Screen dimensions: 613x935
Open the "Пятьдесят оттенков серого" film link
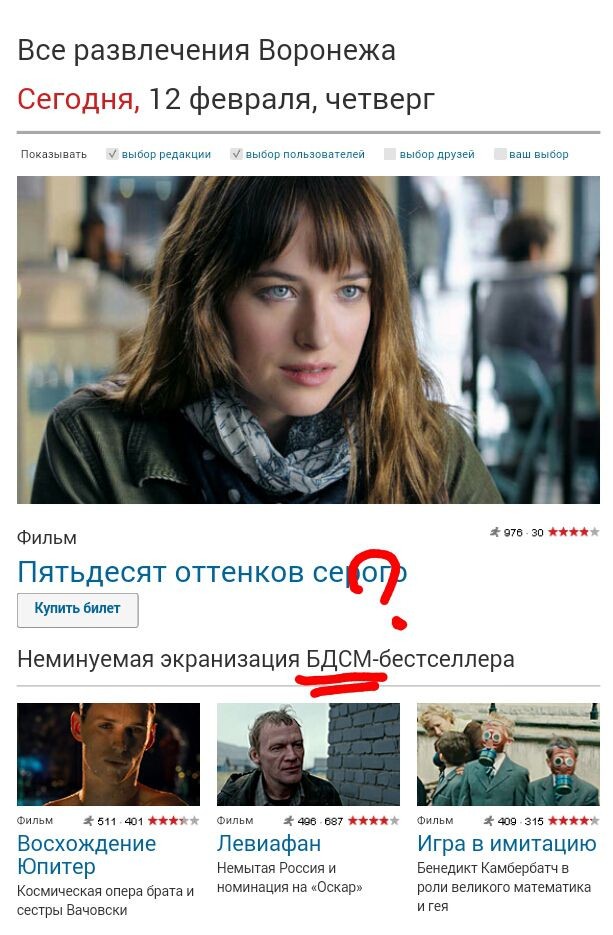click(212, 572)
